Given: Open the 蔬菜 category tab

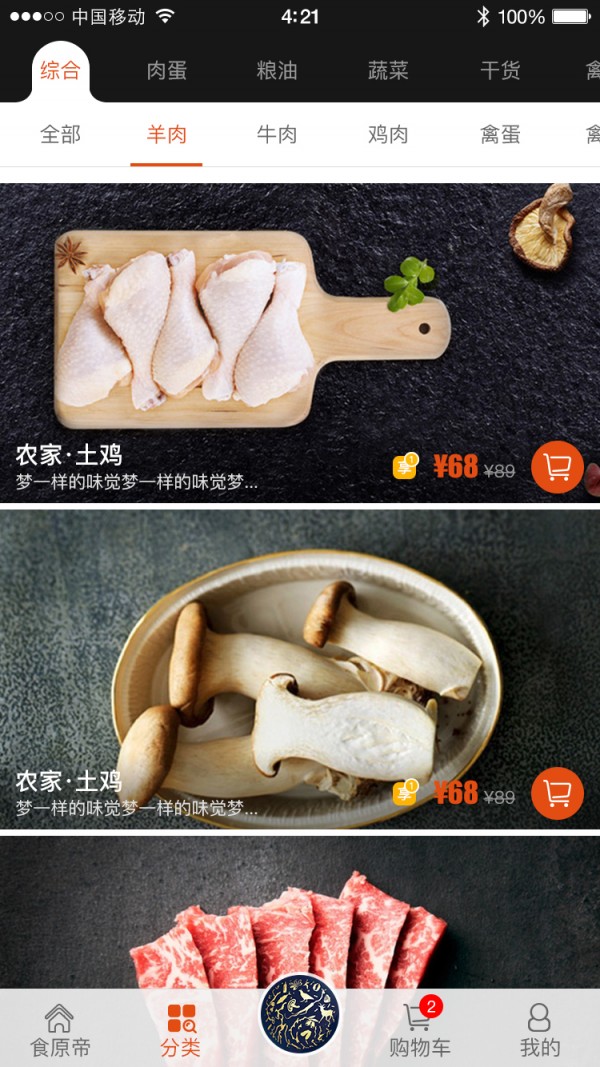Looking at the screenshot, I should [x=388, y=71].
